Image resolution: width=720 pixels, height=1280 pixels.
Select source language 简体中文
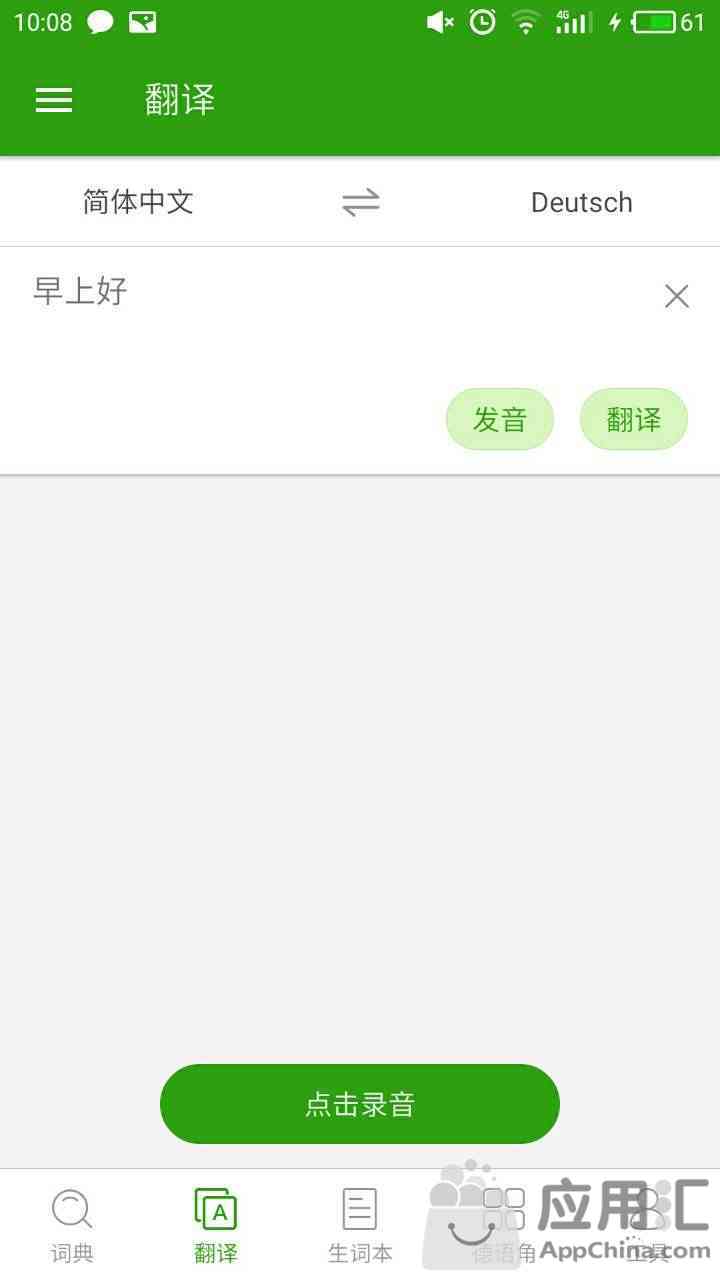138,202
